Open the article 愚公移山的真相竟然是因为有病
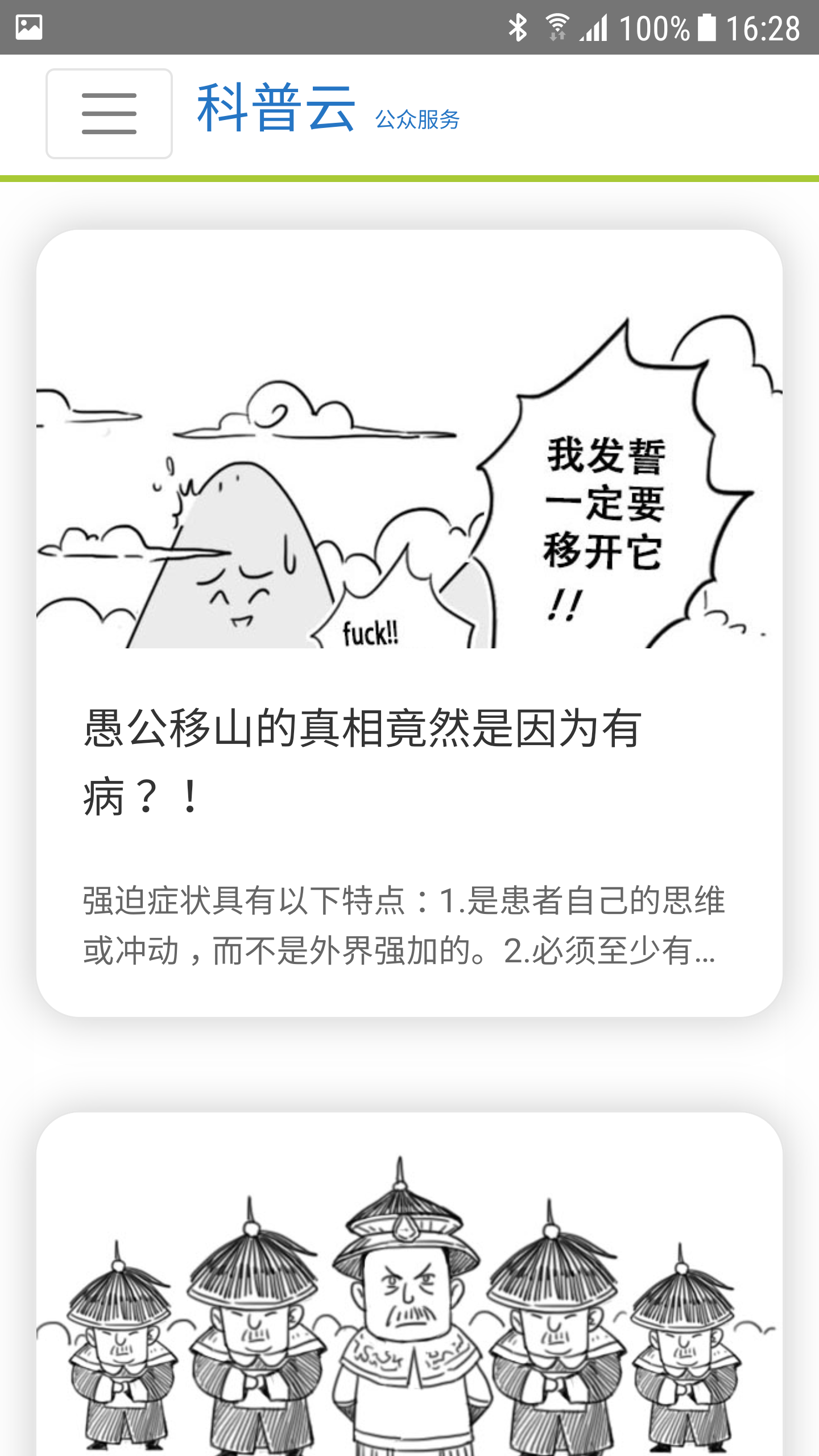Viewport: 819px width, 1456px height. (x=363, y=761)
